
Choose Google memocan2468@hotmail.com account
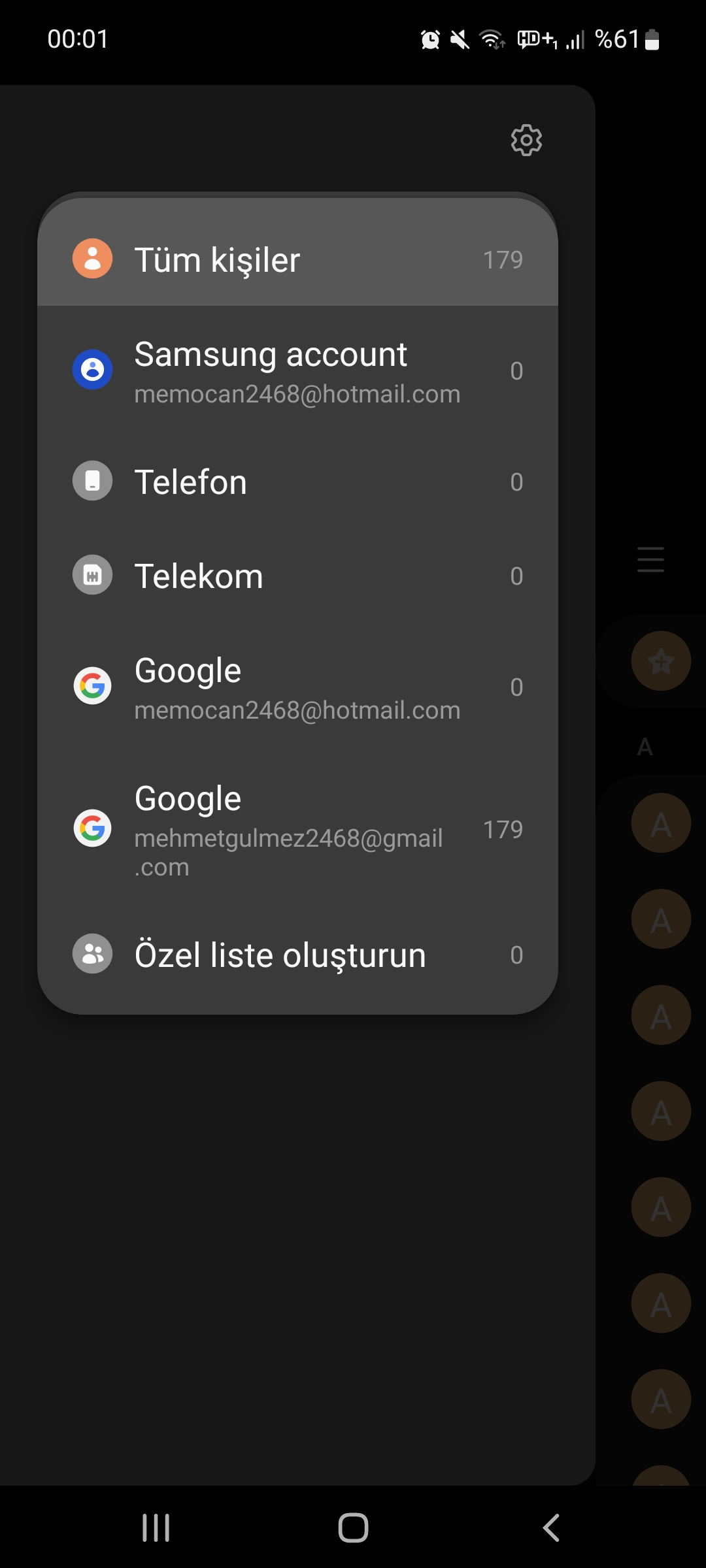coord(297,687)
